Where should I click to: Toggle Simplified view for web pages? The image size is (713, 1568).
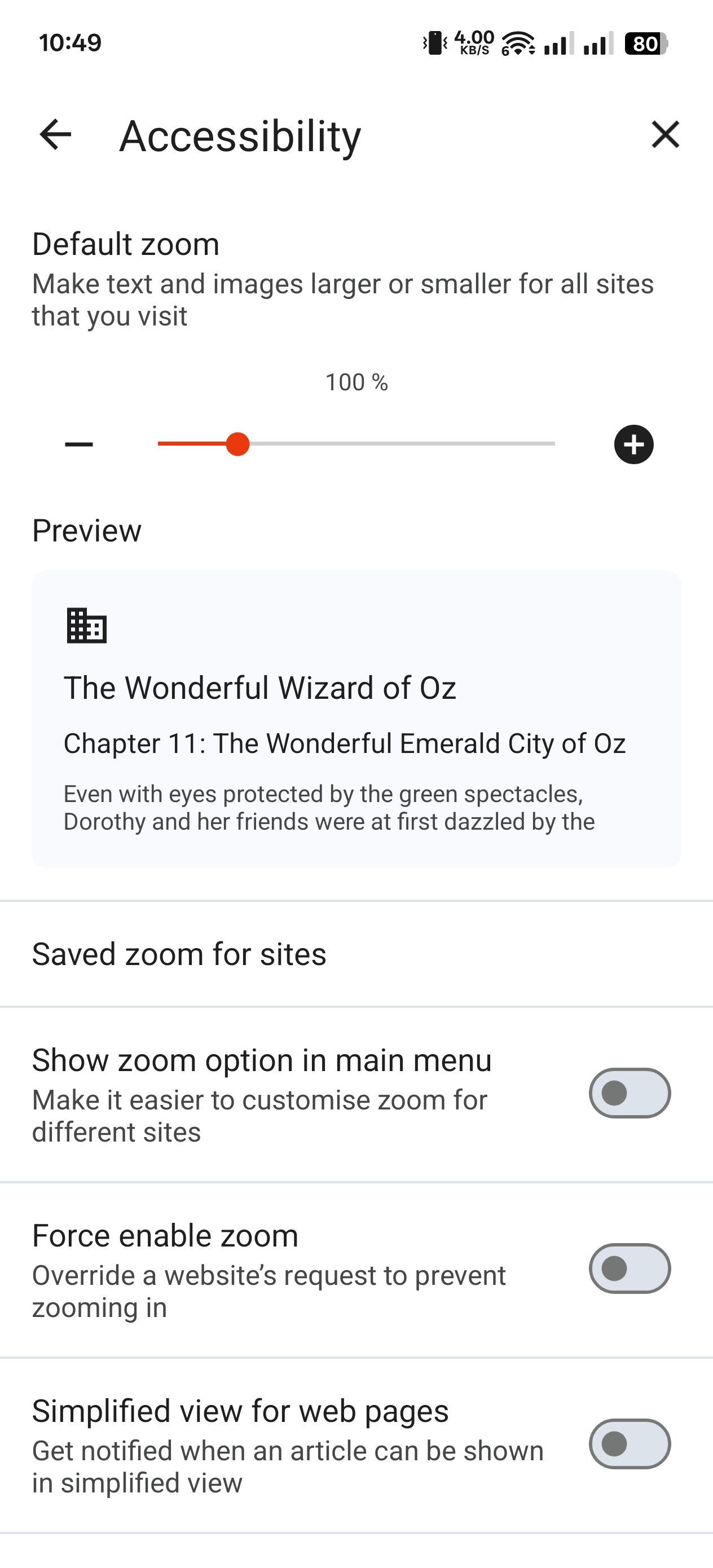click(x=630, y=1444)
